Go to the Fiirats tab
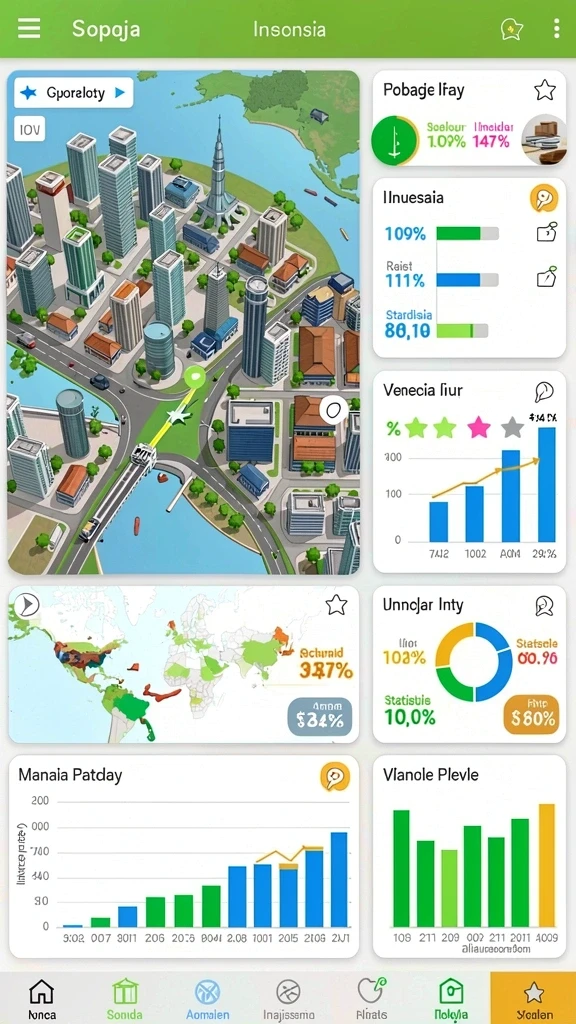This screenshot has width=576, height=1024. click(370, 999)
